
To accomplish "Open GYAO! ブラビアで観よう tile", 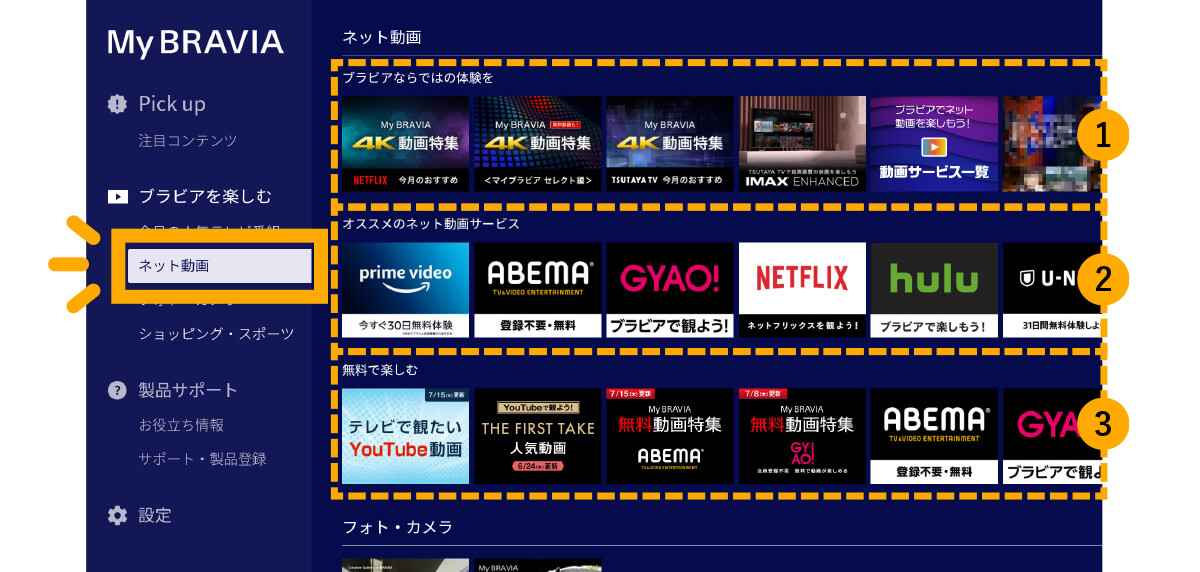I will click(669, 290).
